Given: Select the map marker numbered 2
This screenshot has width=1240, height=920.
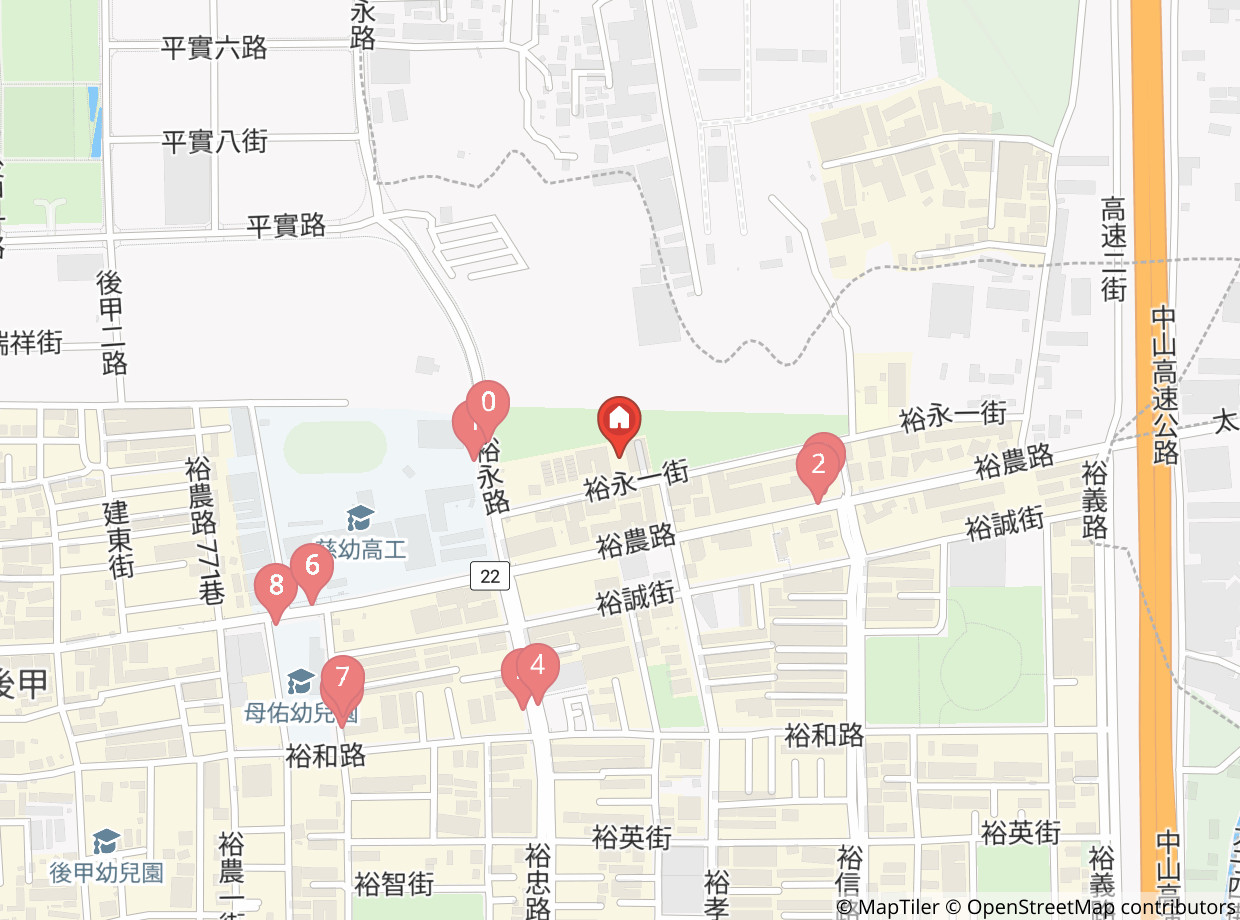Looking at the screenshot, I should pyautogui.click(x=818, y=464).
